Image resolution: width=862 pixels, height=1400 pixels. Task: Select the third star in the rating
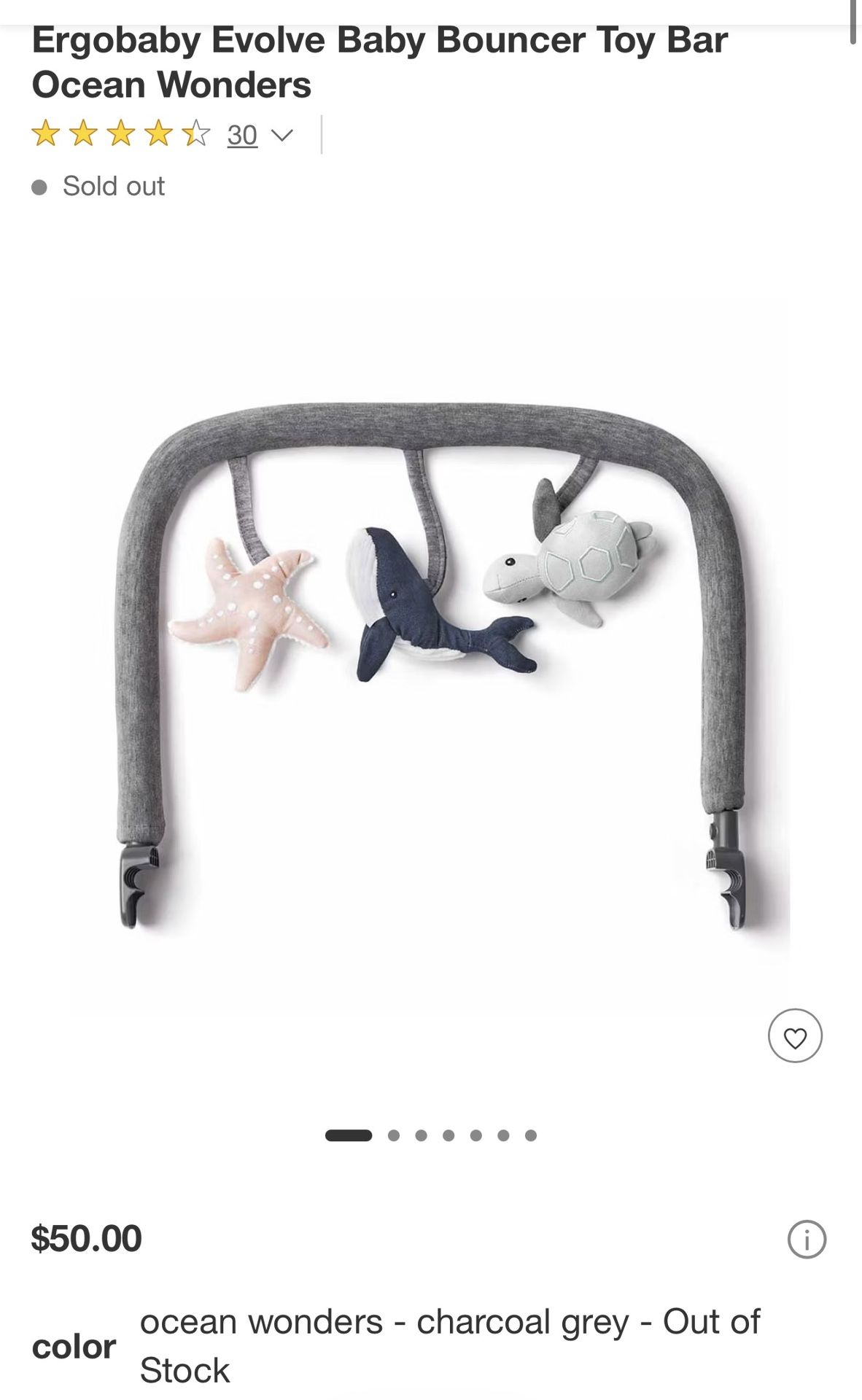pyautogui.click(x=120, y=134)
